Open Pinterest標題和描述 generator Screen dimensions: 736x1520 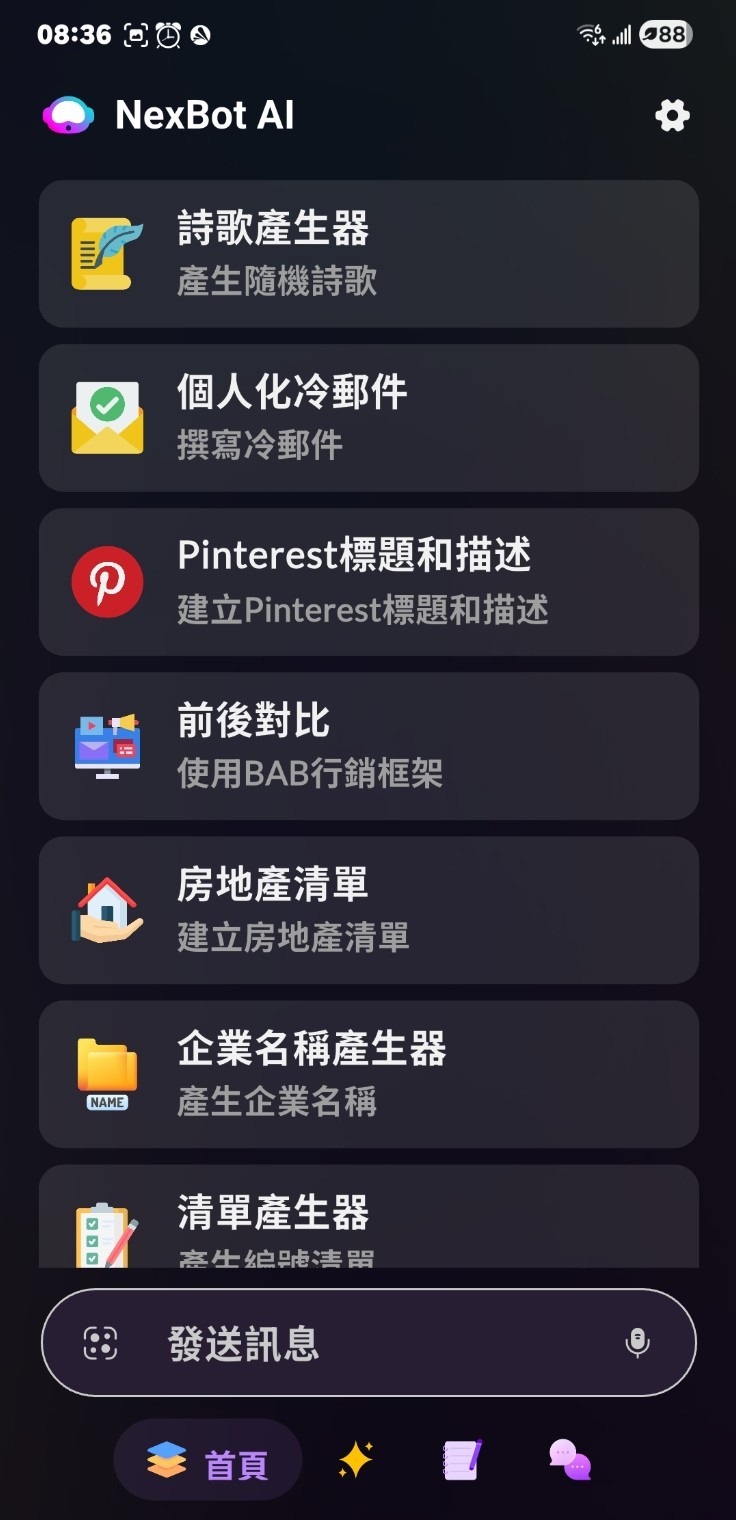(x=368, y=582)
